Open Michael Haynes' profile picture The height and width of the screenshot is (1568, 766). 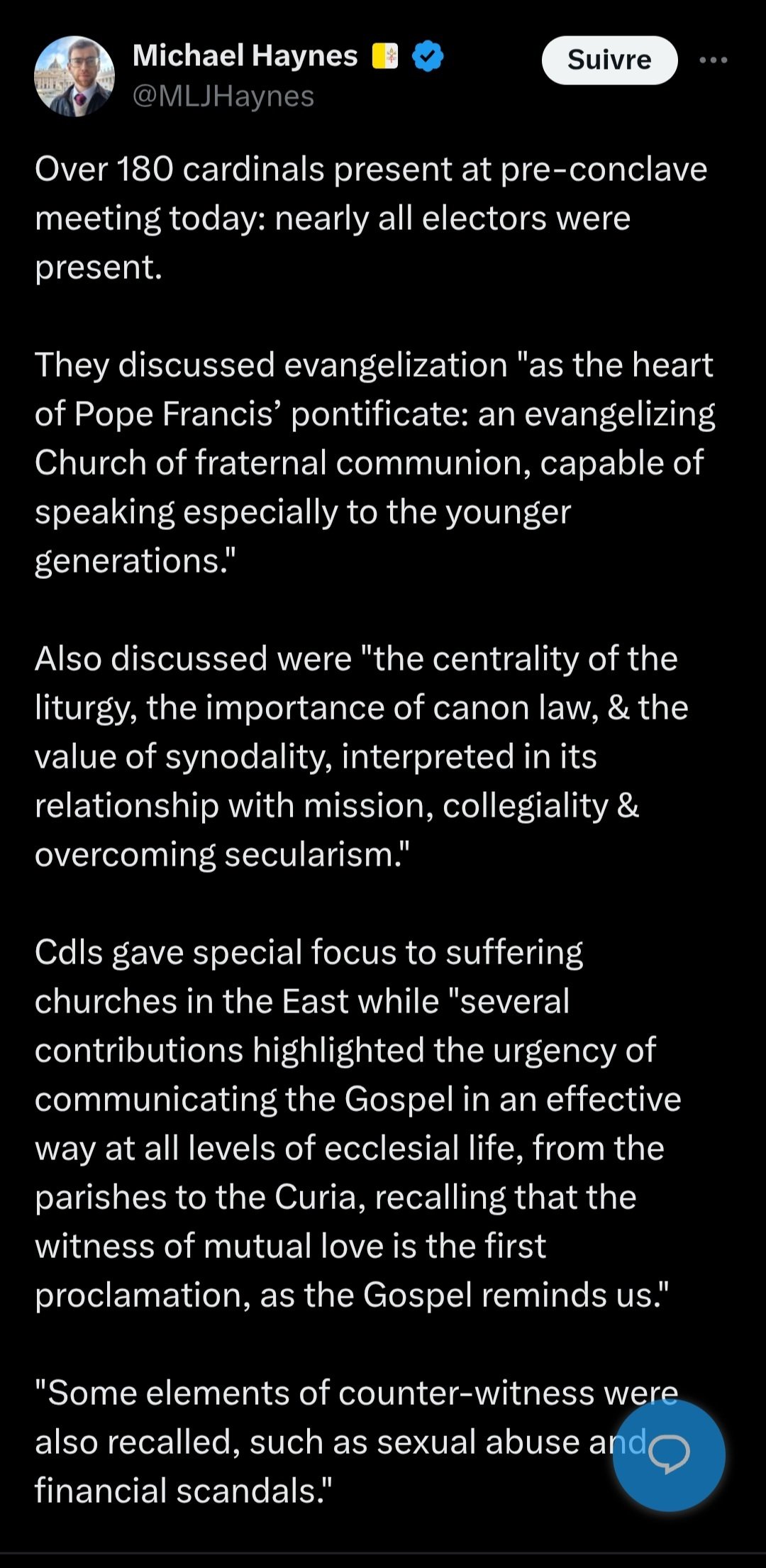[74, 76]
